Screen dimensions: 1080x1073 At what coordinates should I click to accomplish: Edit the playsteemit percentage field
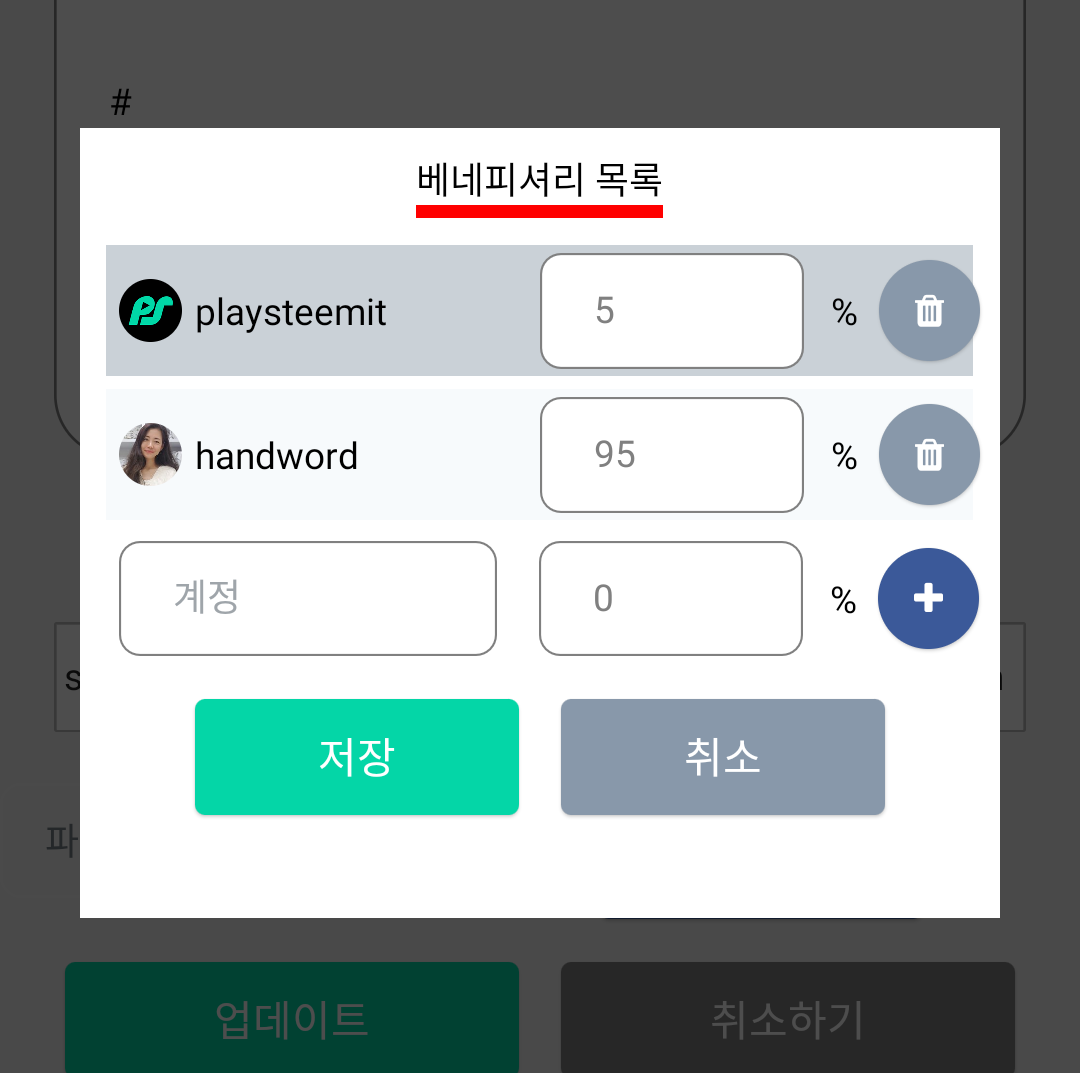pos(671,311)
